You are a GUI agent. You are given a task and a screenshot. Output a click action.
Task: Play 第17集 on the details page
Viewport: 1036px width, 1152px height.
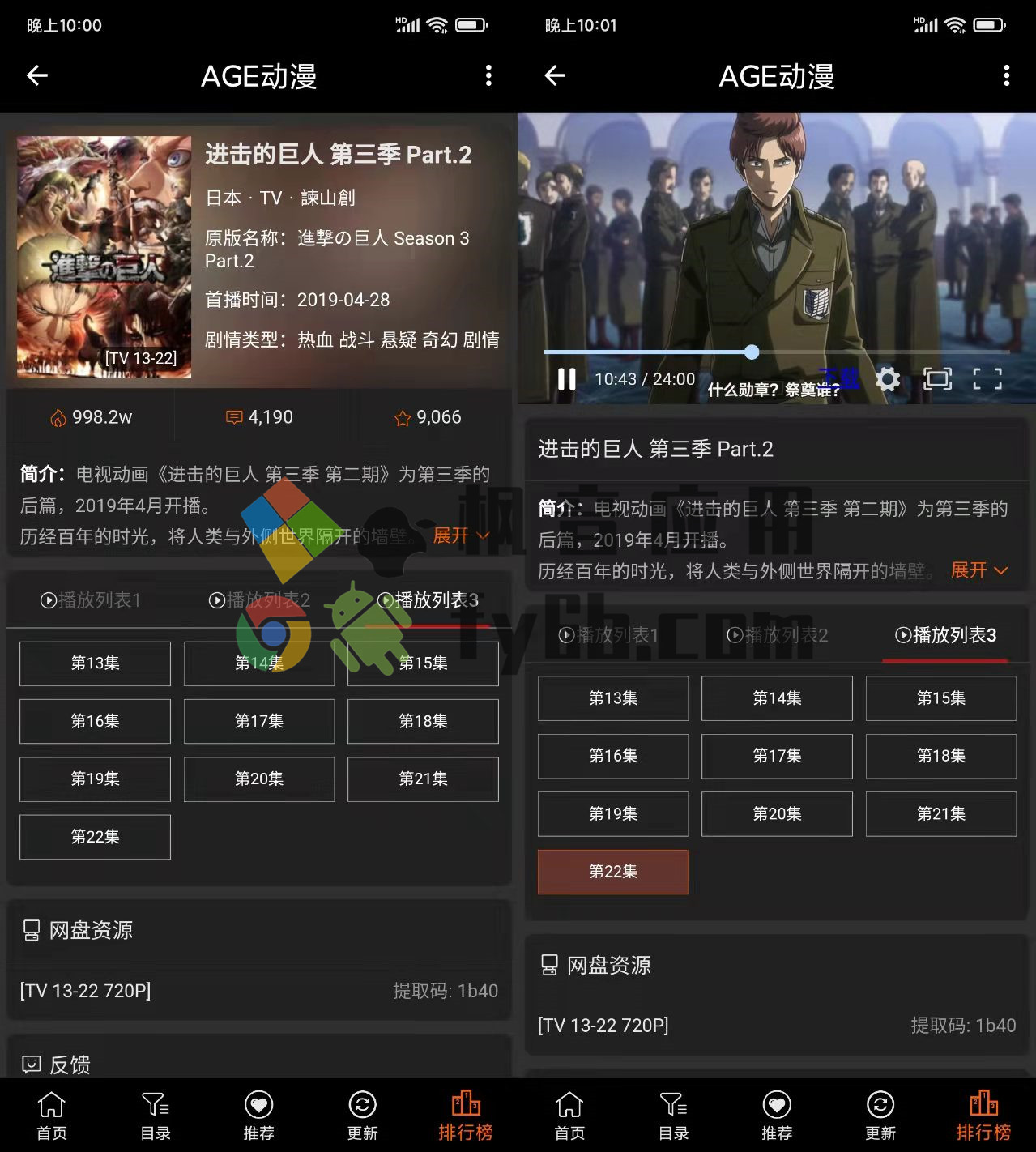259,721
